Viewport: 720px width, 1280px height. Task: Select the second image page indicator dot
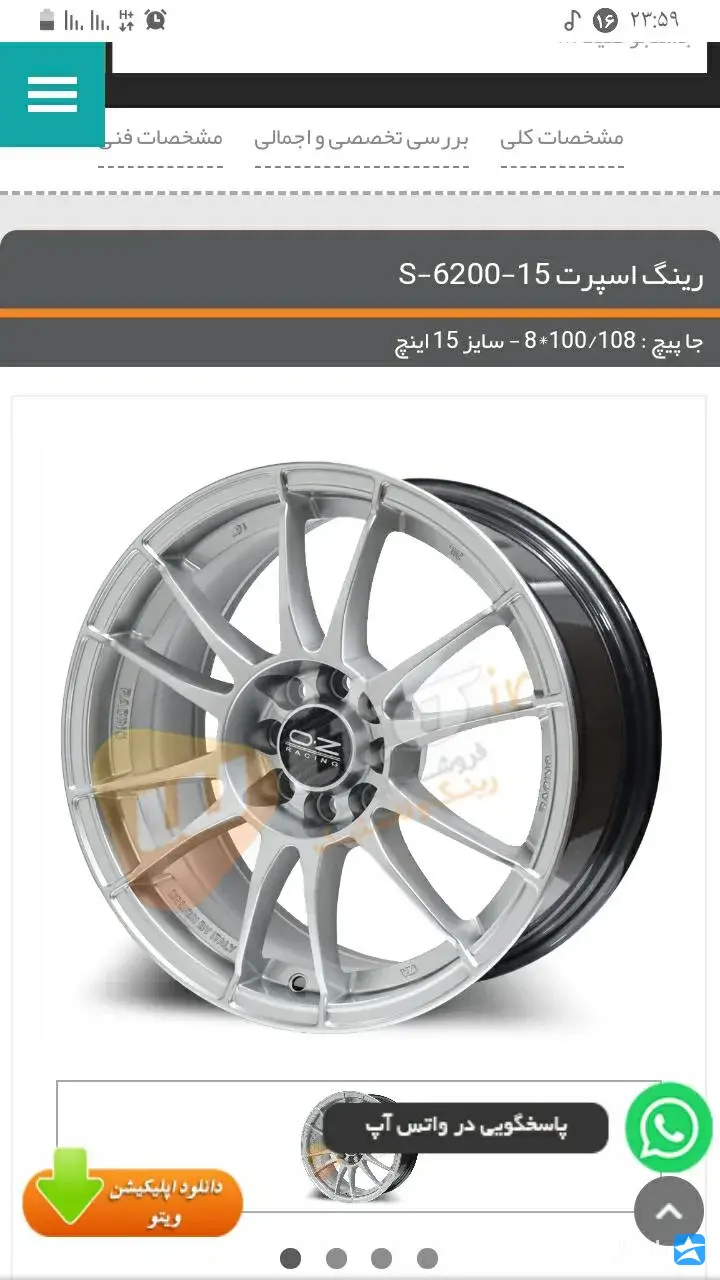[337, 1258]
